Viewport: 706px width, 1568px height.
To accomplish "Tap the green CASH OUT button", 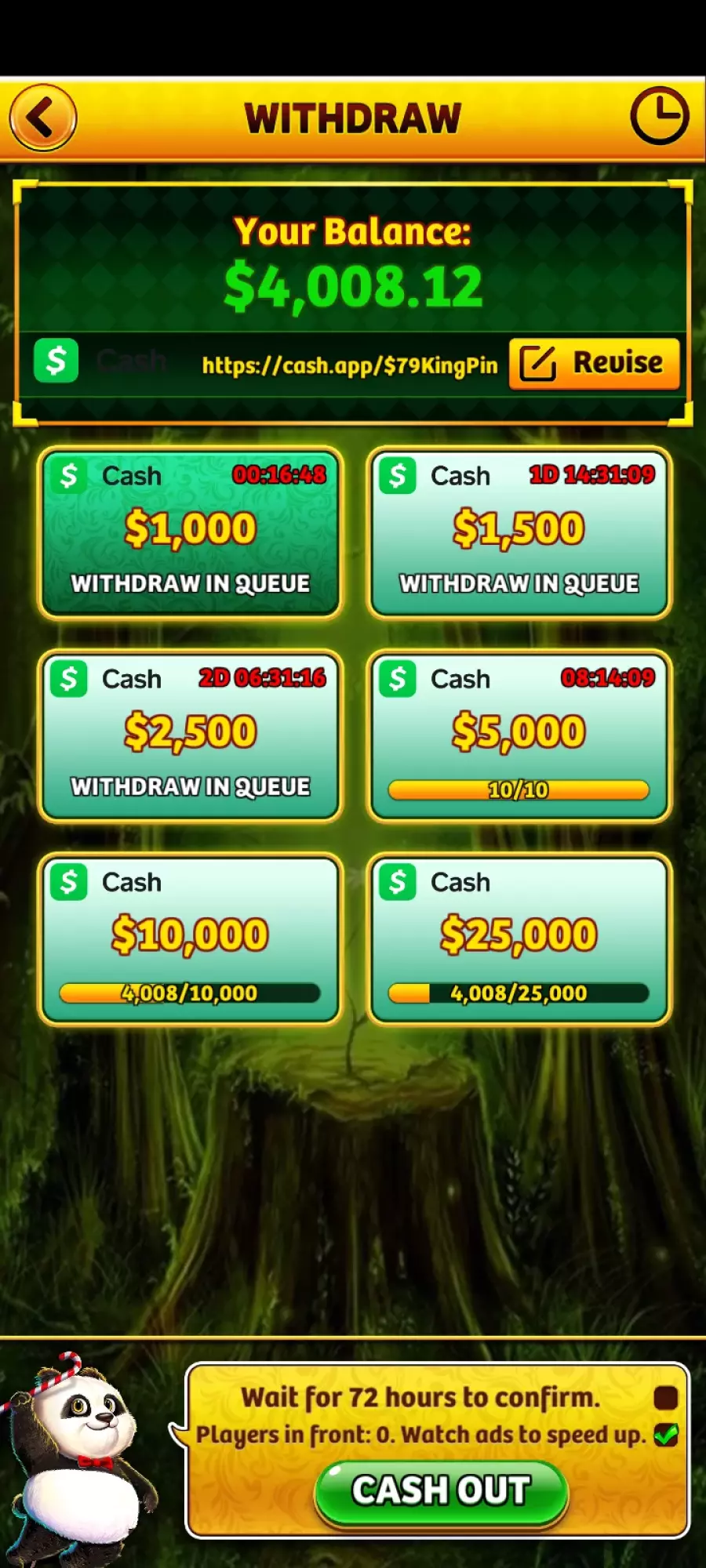I will tap(441, 1491).
